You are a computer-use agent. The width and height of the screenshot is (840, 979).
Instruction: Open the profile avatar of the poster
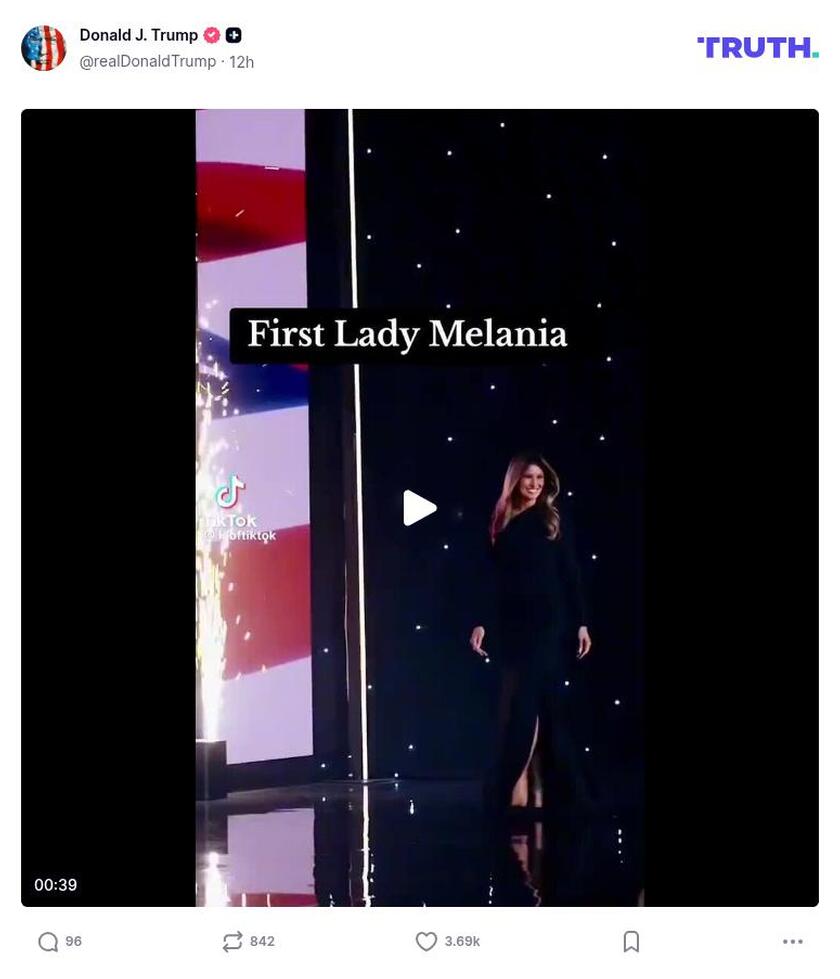pos(44,48)
